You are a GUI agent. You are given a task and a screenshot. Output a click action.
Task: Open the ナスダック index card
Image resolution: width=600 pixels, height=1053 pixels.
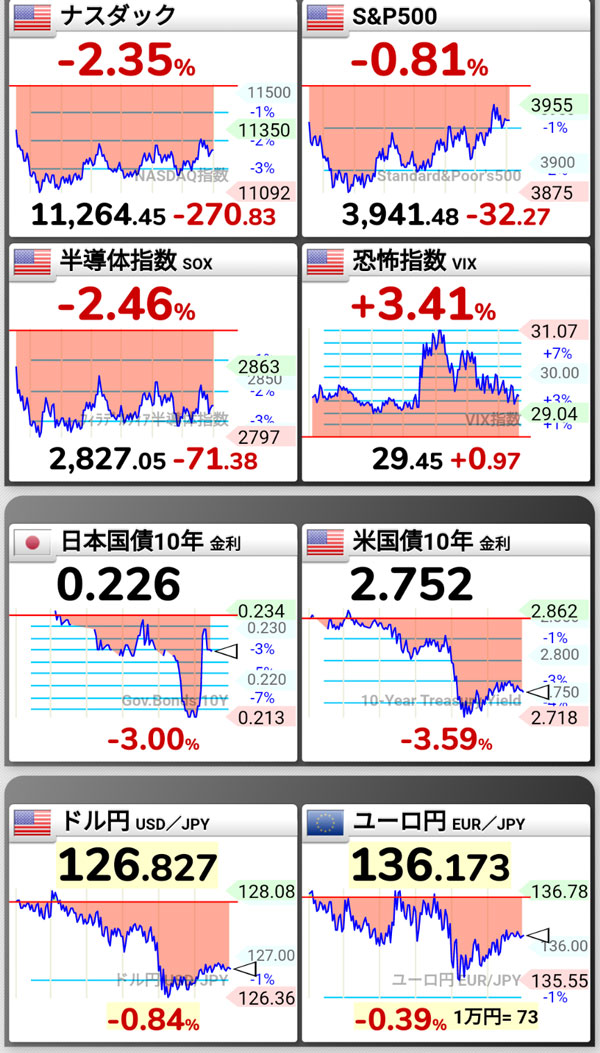tap(152, 118)
